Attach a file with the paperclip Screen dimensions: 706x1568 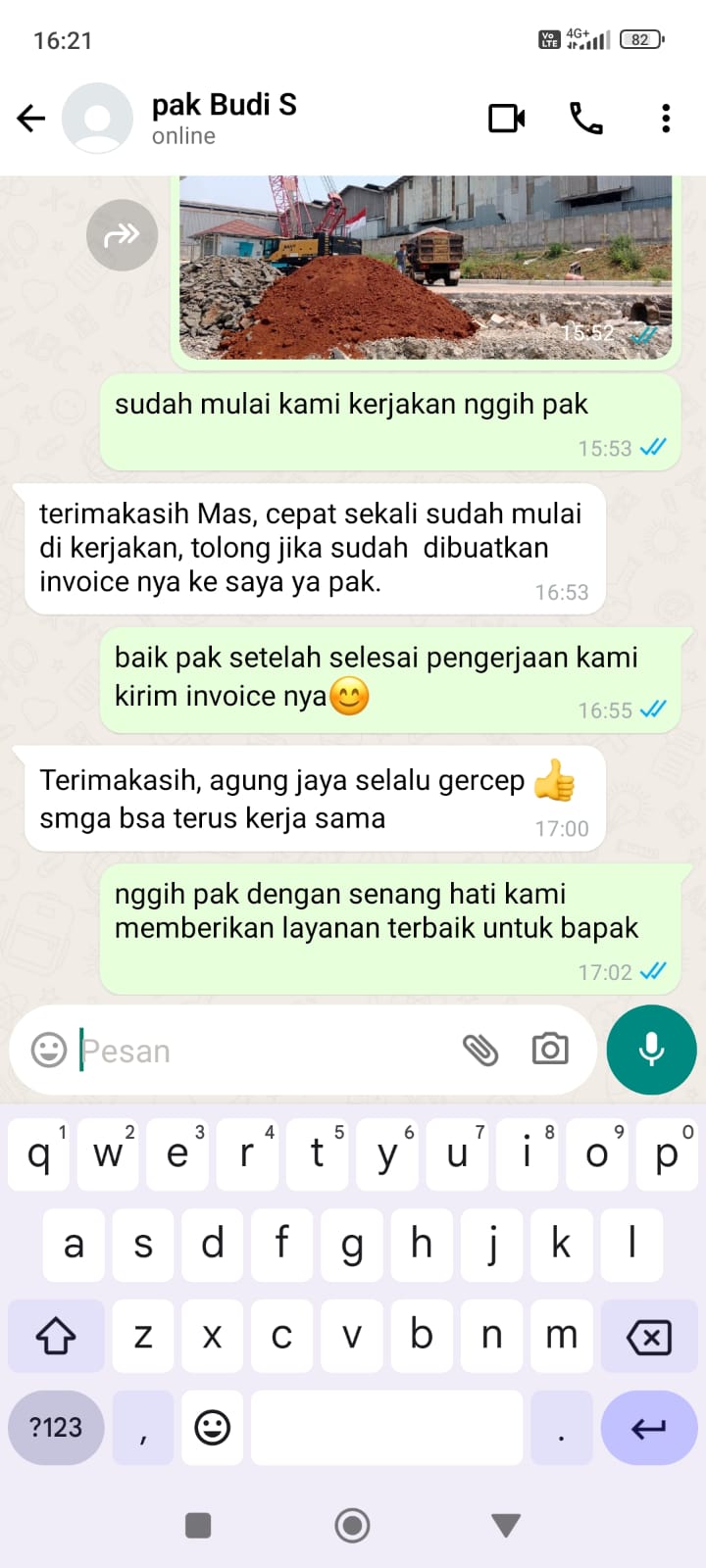pos(480,1051)
